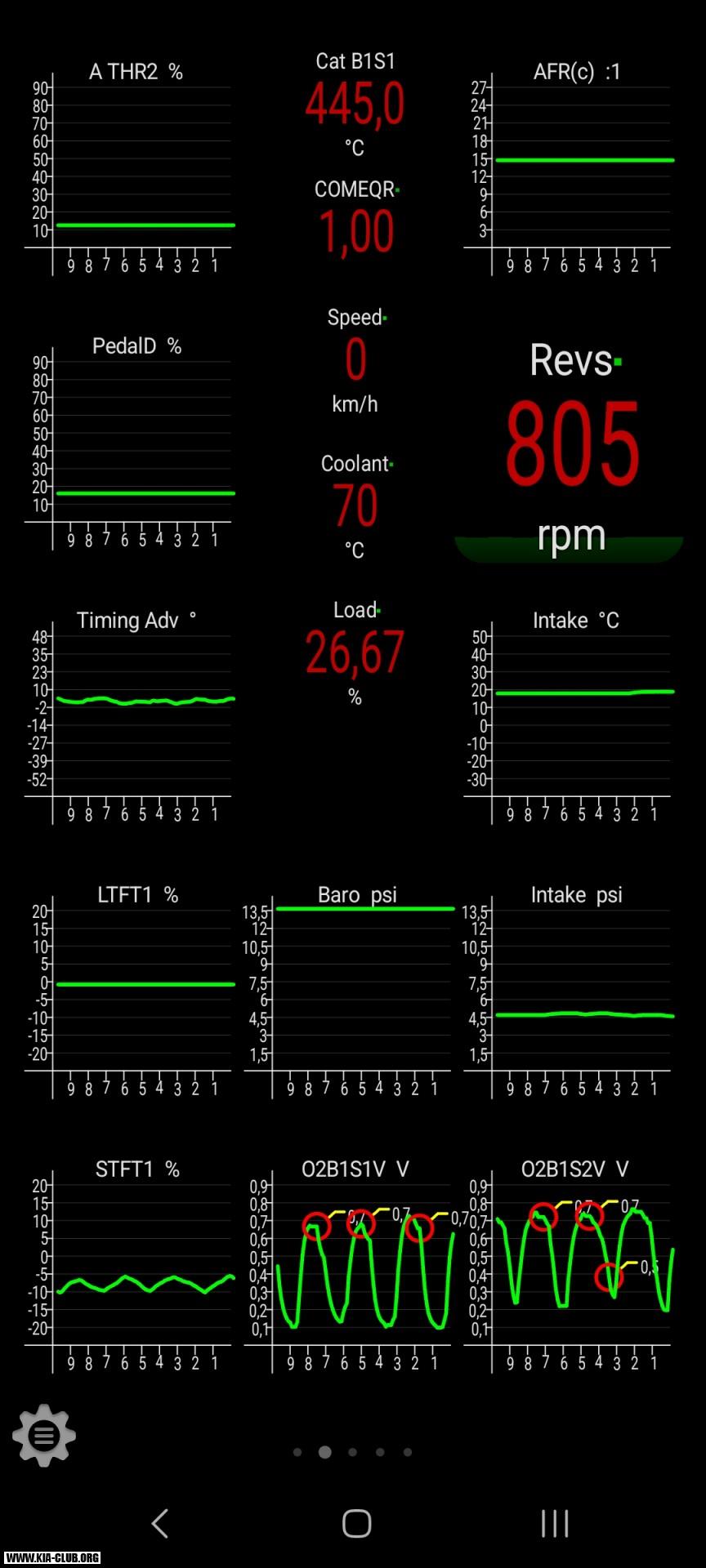Tap the dashboard page indicator dots
Image resolution: width=706 pixels, height=1568 pixels.
tap(352, 1452)
